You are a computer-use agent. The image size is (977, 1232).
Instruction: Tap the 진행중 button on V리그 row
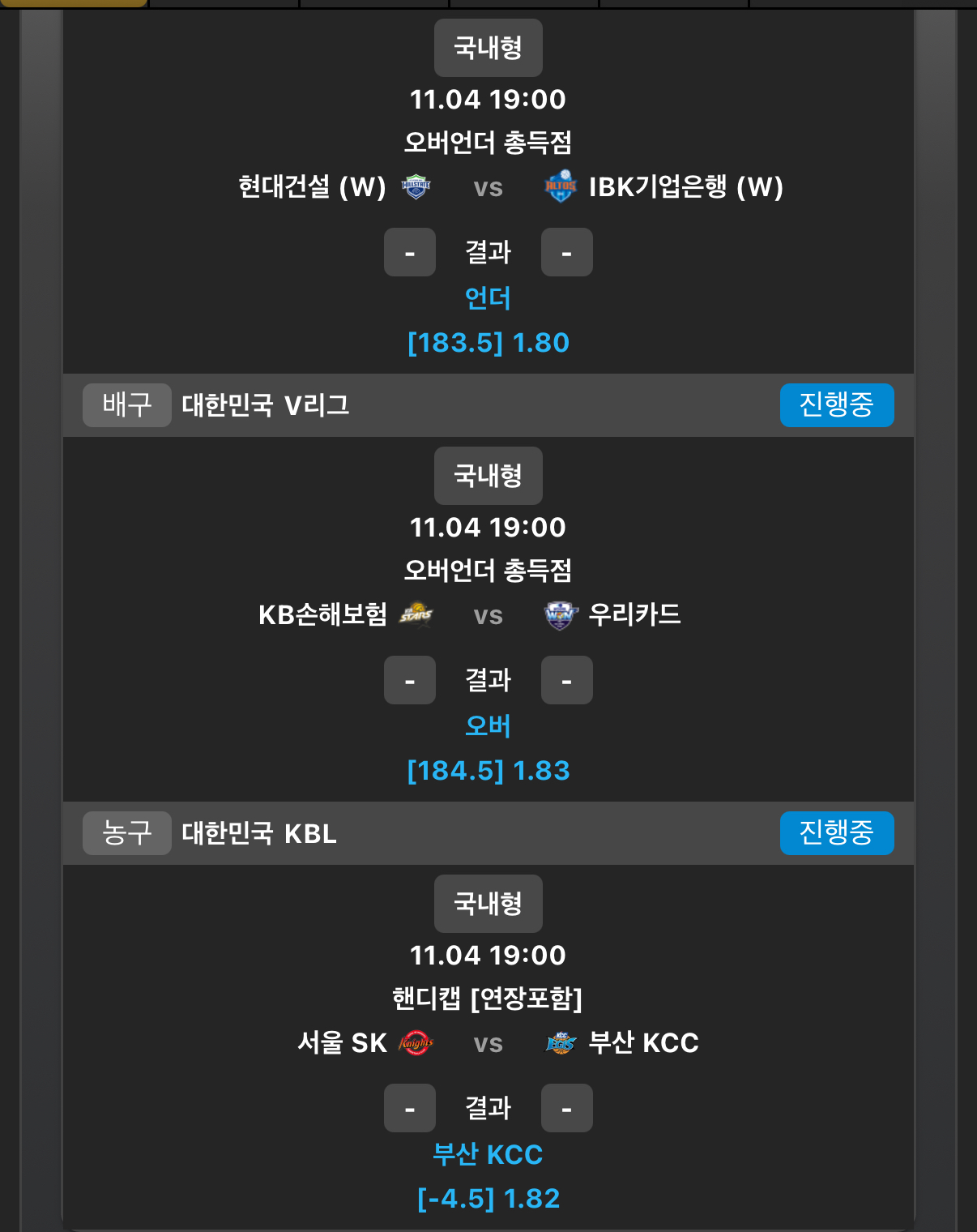click(x=836, y=404)
